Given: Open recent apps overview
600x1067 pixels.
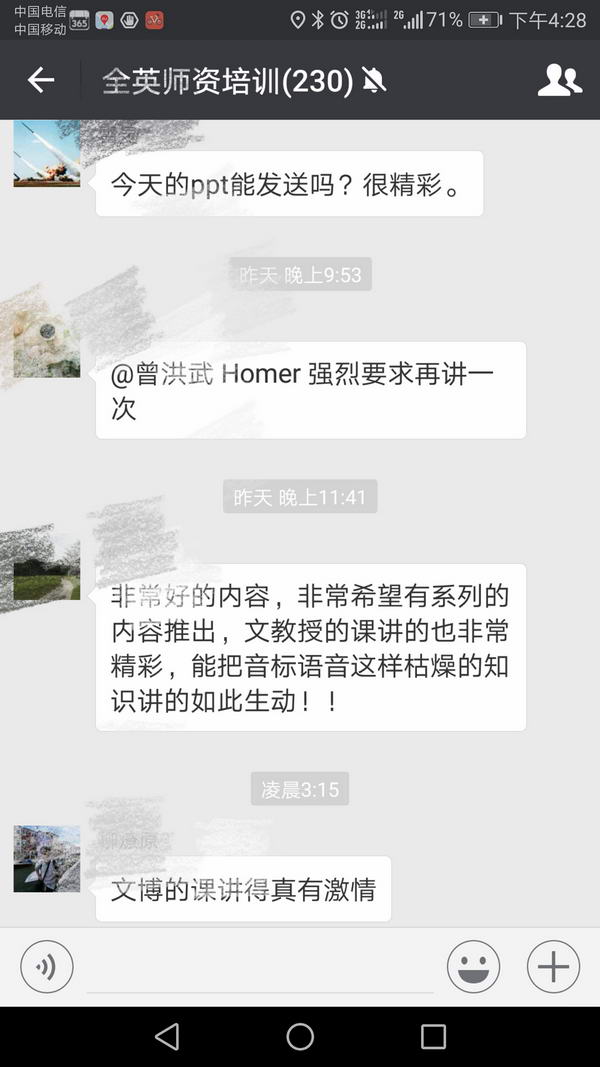Looking at the screenshot, I should 433,1036.
